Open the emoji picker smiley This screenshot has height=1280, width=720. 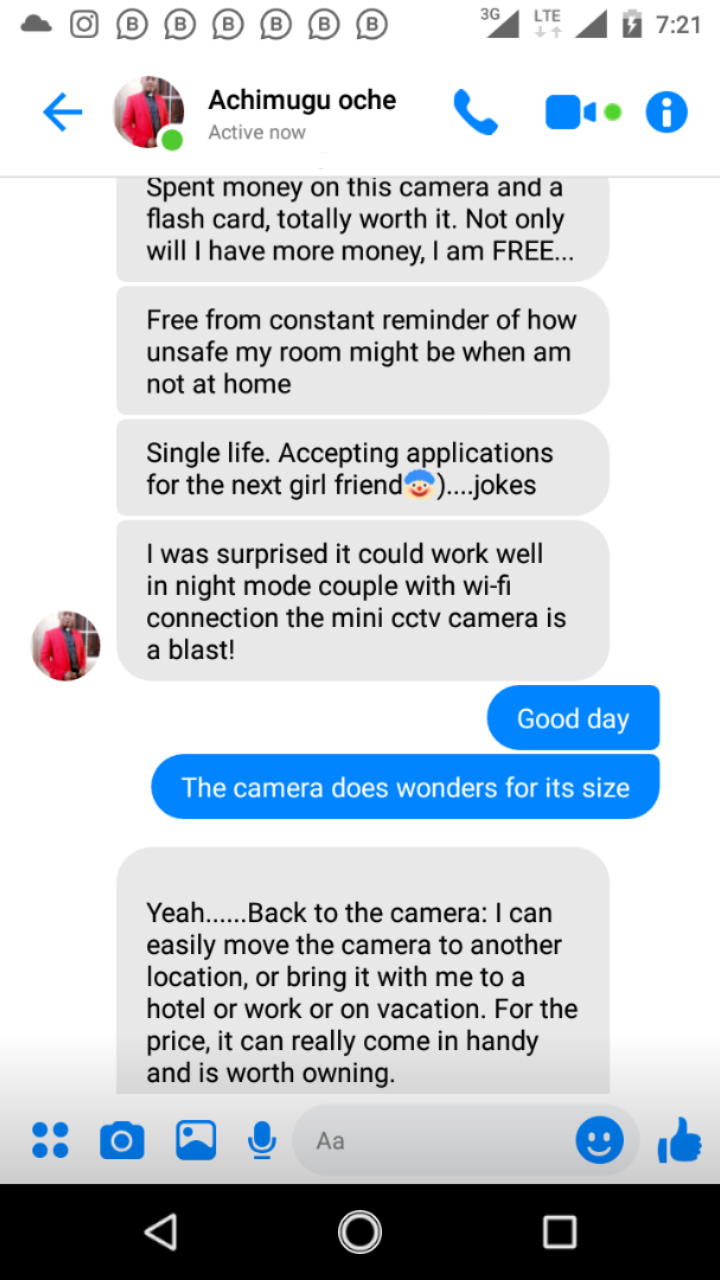click(599, 1140)
